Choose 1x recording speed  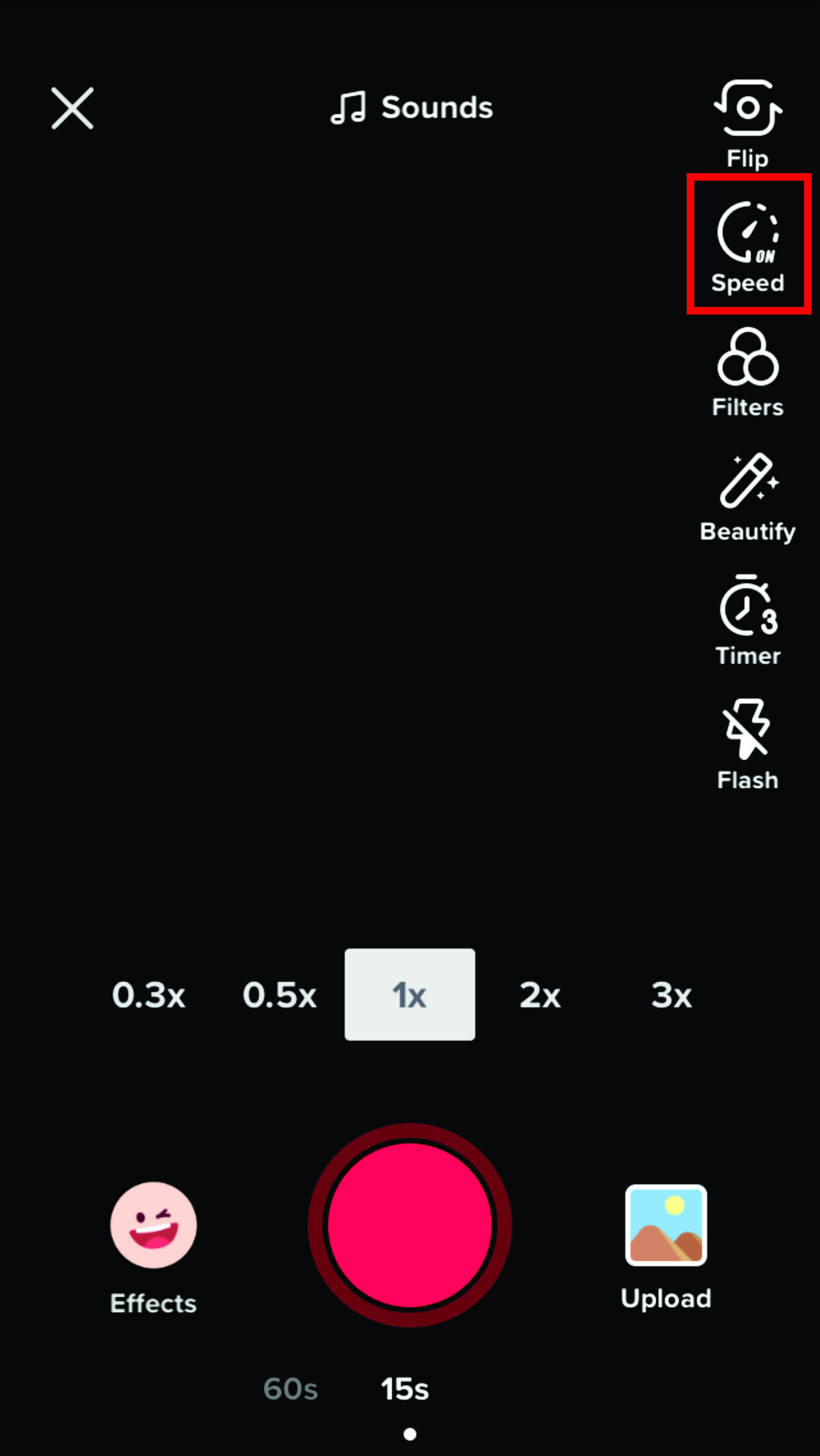tap(409, 995)
